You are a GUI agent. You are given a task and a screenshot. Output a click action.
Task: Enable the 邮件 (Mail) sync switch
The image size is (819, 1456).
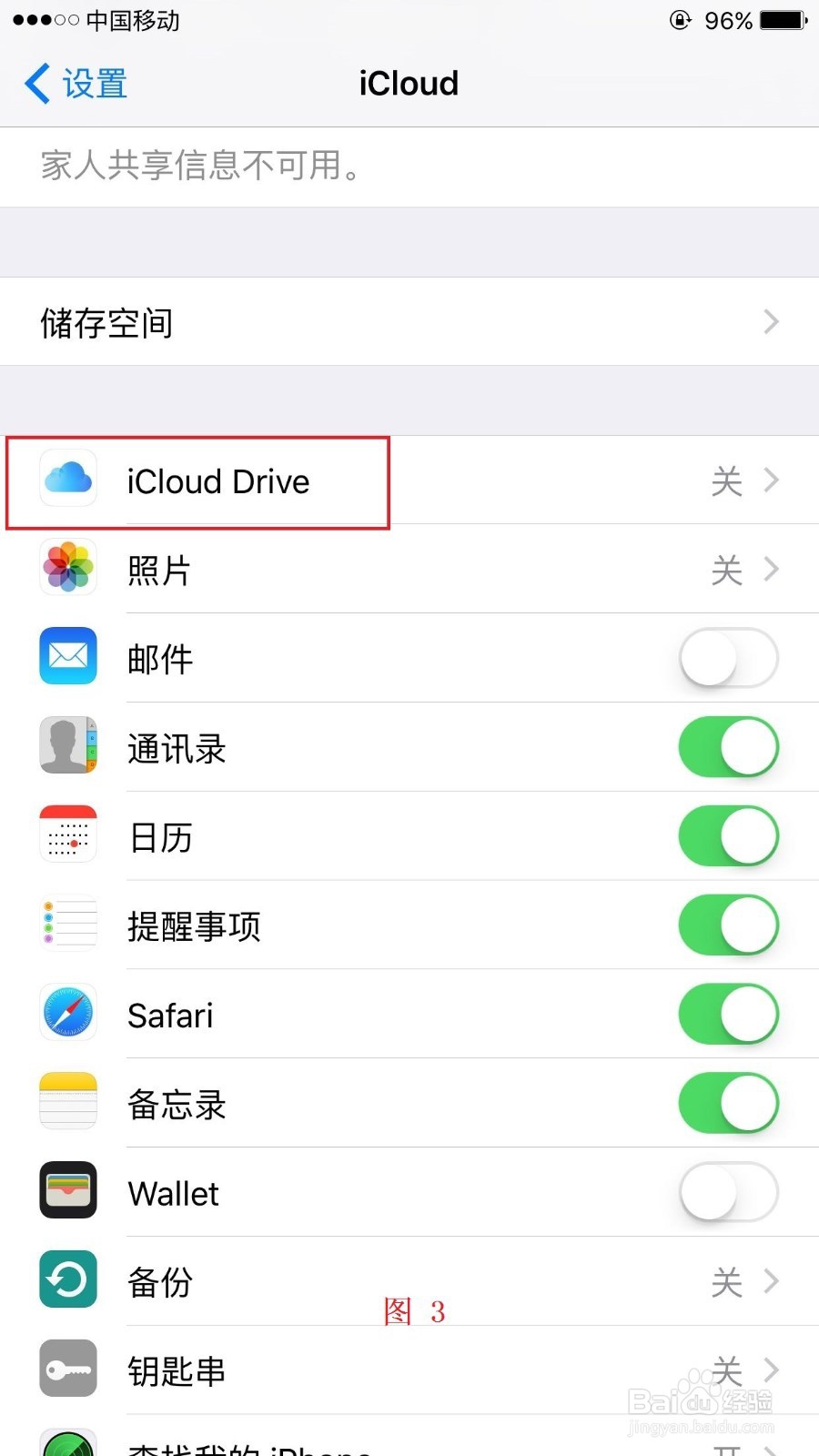pos(728,656)
